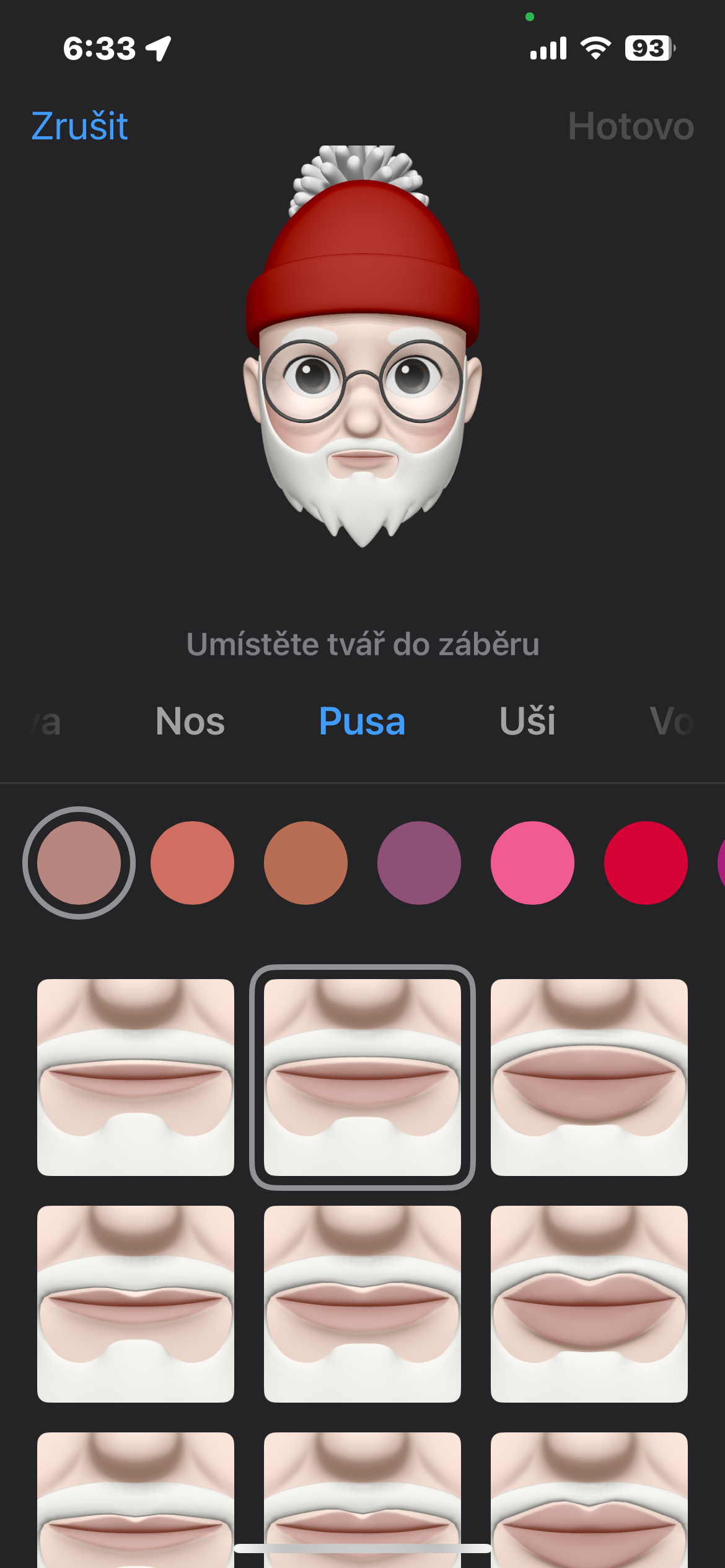Choose the medium lips in first row
725x1568 pixels.
click(362, 1077)
